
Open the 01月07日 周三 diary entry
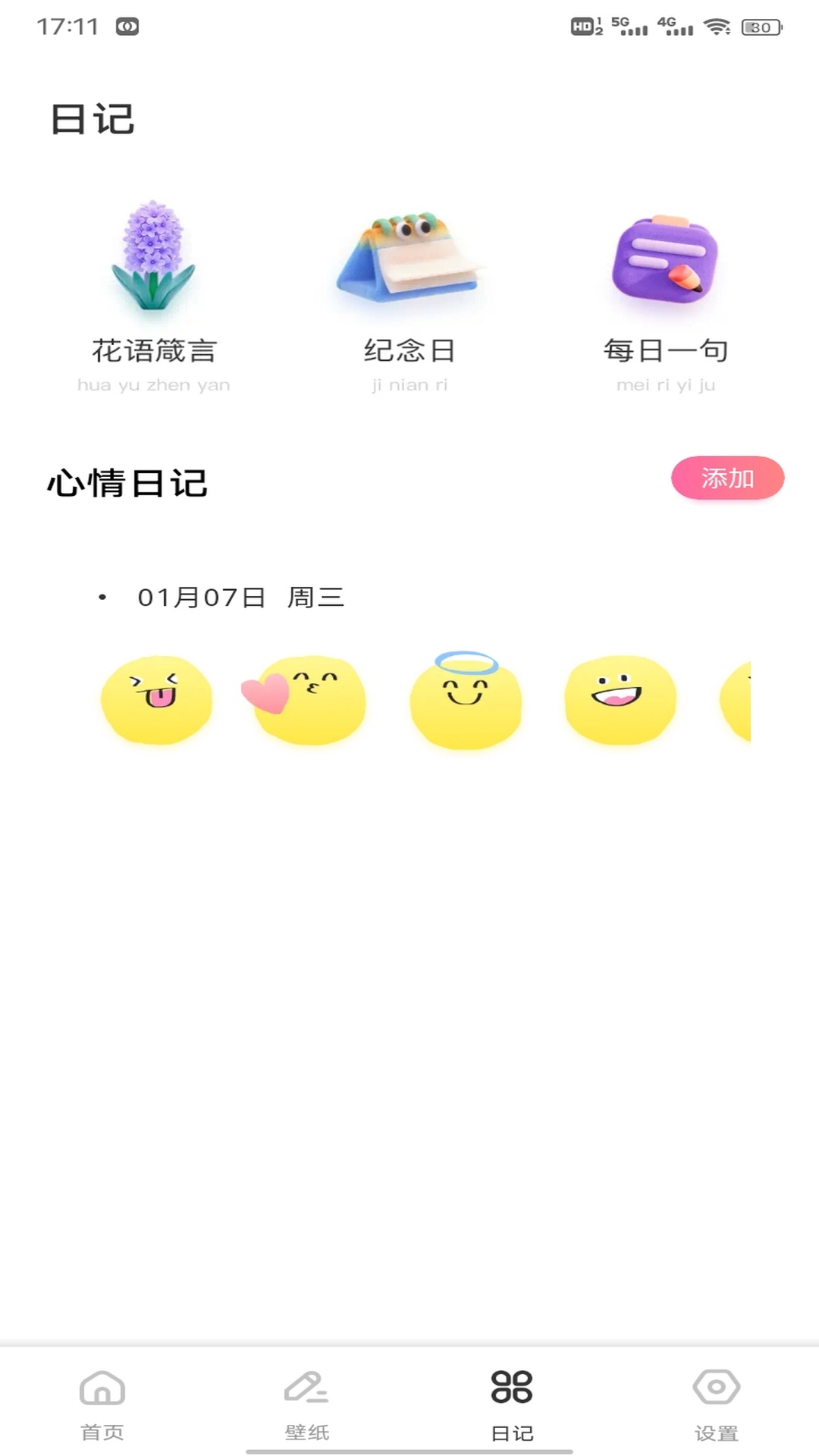239,598
